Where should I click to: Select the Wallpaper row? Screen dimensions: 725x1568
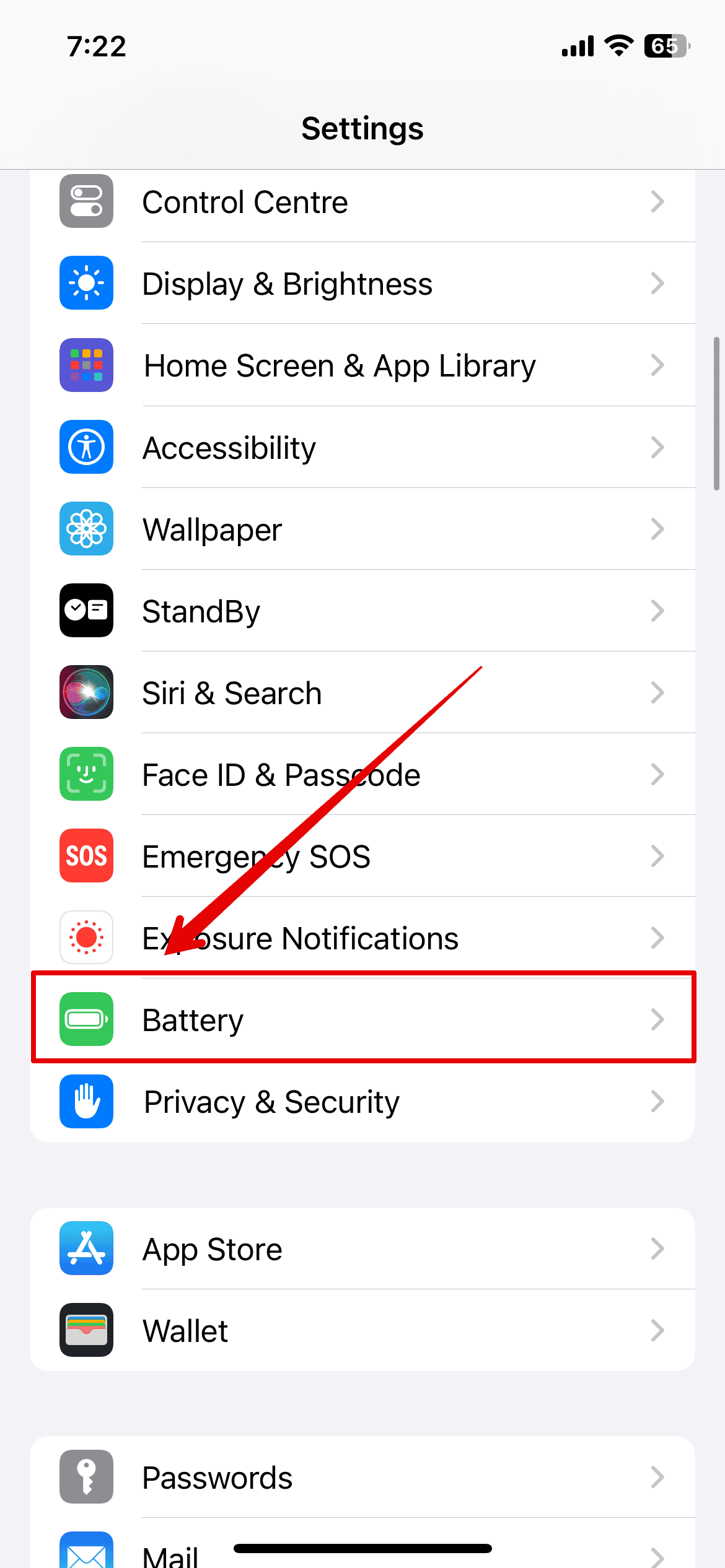coord(362,529)
